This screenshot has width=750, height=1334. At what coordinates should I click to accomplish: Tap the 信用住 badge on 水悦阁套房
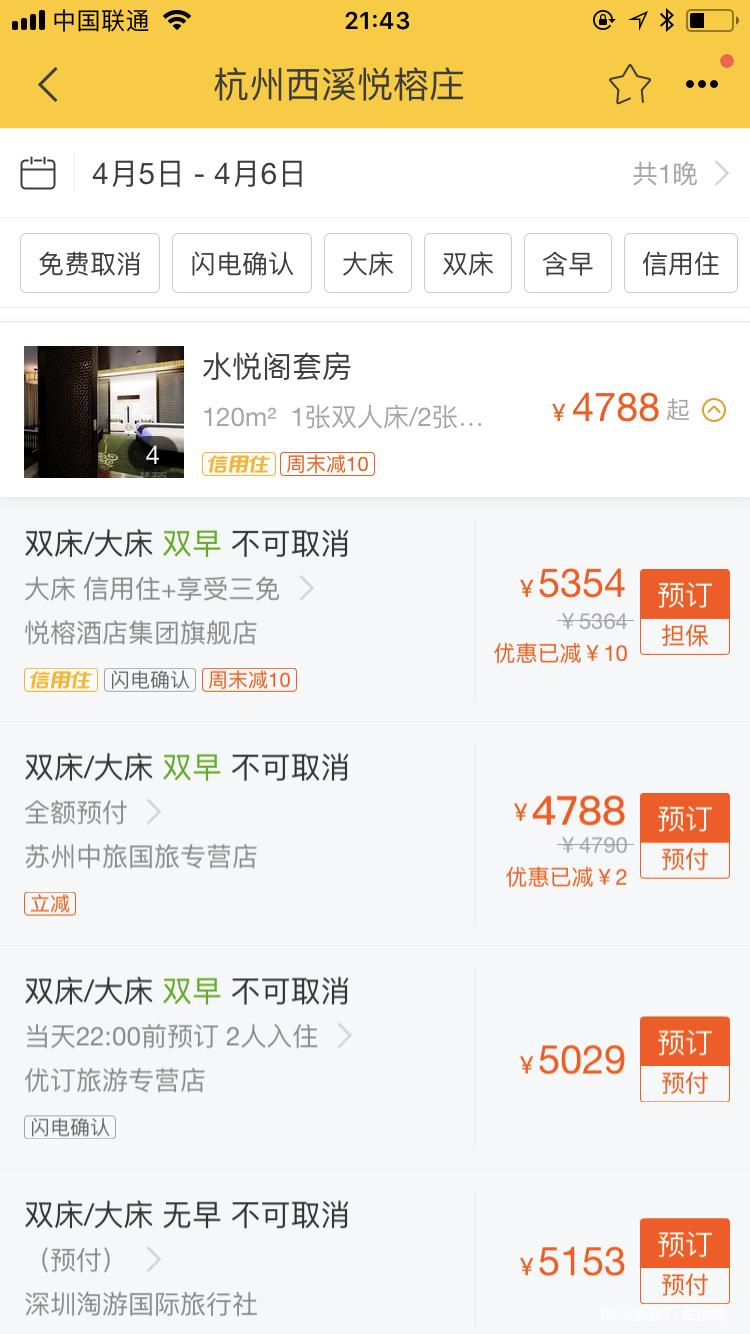click(238, 463)
